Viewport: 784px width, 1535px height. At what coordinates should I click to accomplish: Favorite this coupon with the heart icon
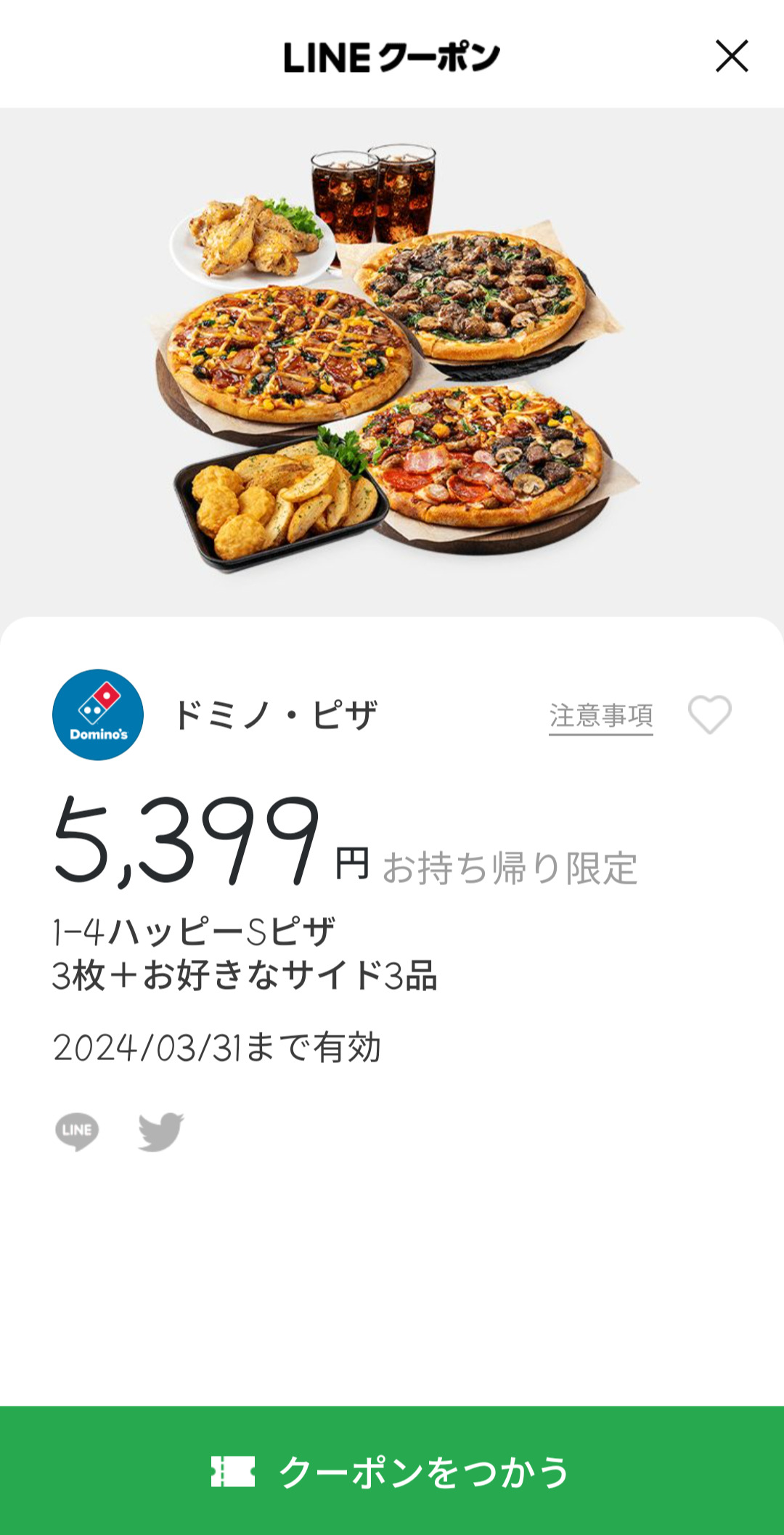click(709, 714)
